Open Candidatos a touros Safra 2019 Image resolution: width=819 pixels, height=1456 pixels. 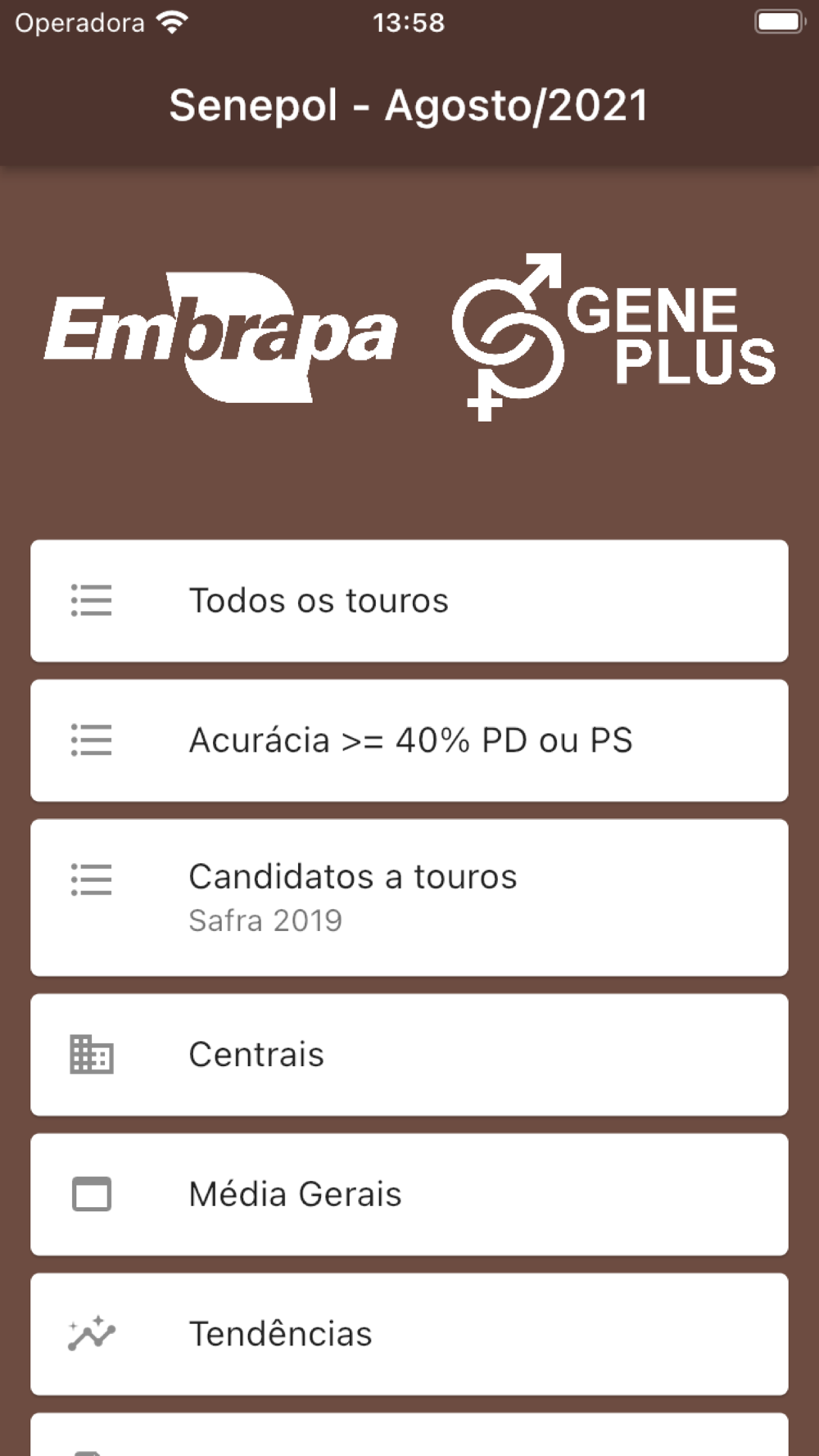click(x=409, y=898)
